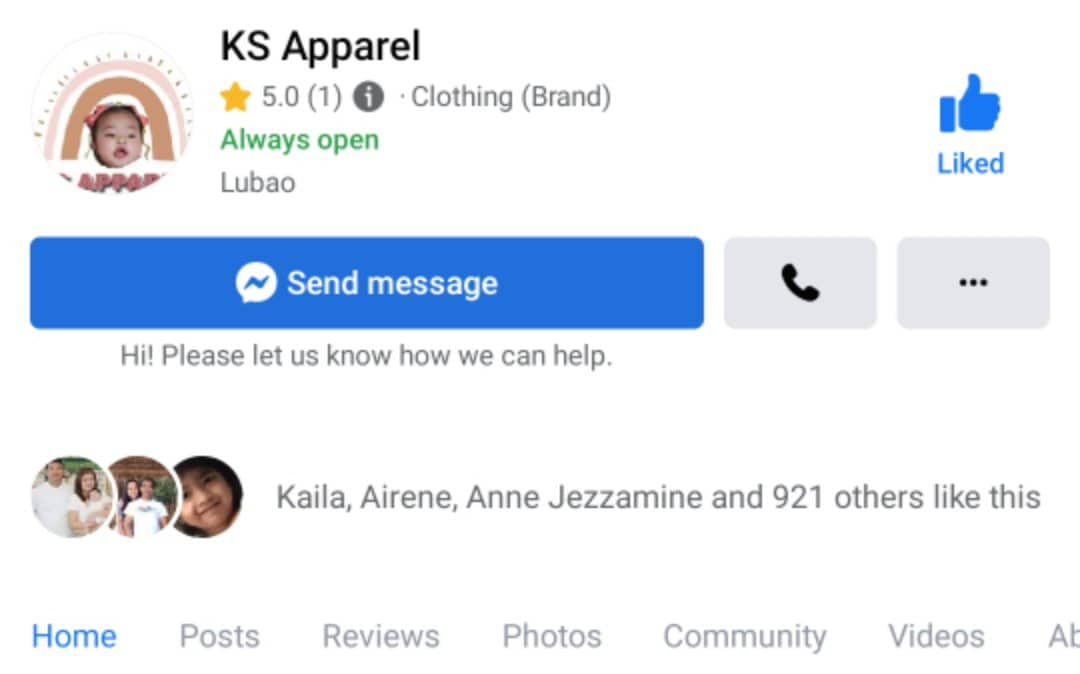Go to the Photos tab
1080x674 pixels.
coord(551,636)
